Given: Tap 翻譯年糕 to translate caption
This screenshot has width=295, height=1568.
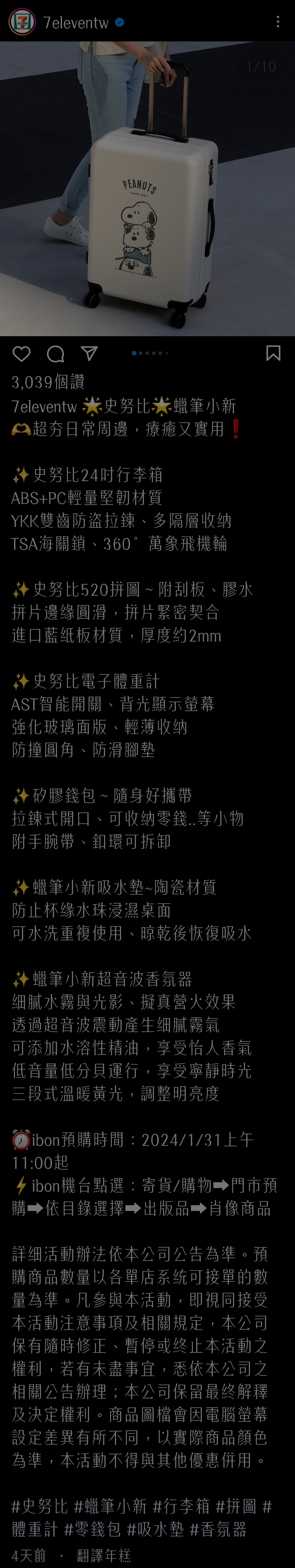Looking at the screenshot, I should pyautogui.click(x=104, y=1555).
